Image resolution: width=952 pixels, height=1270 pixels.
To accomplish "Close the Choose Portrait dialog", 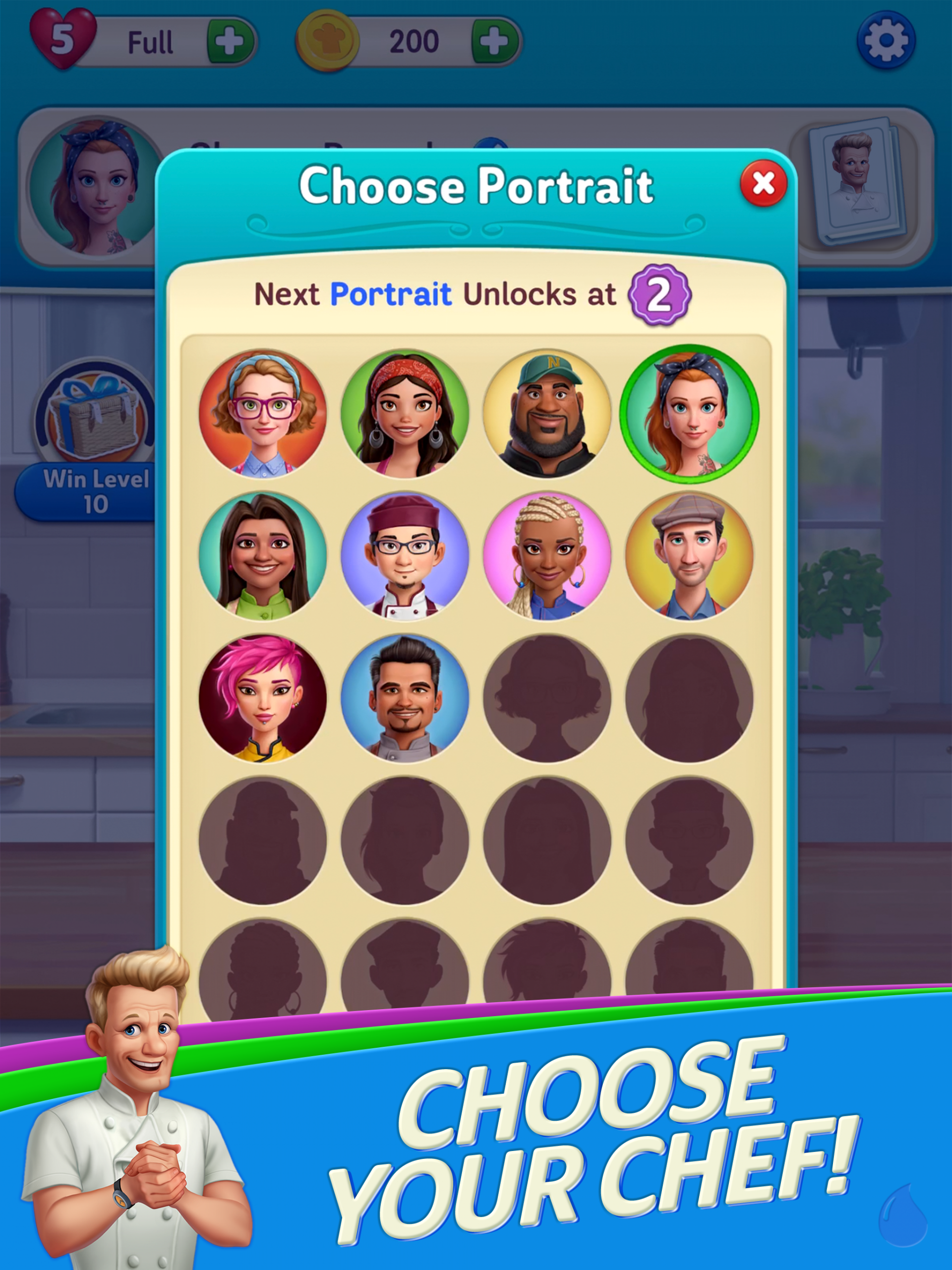I will point(763,183).
